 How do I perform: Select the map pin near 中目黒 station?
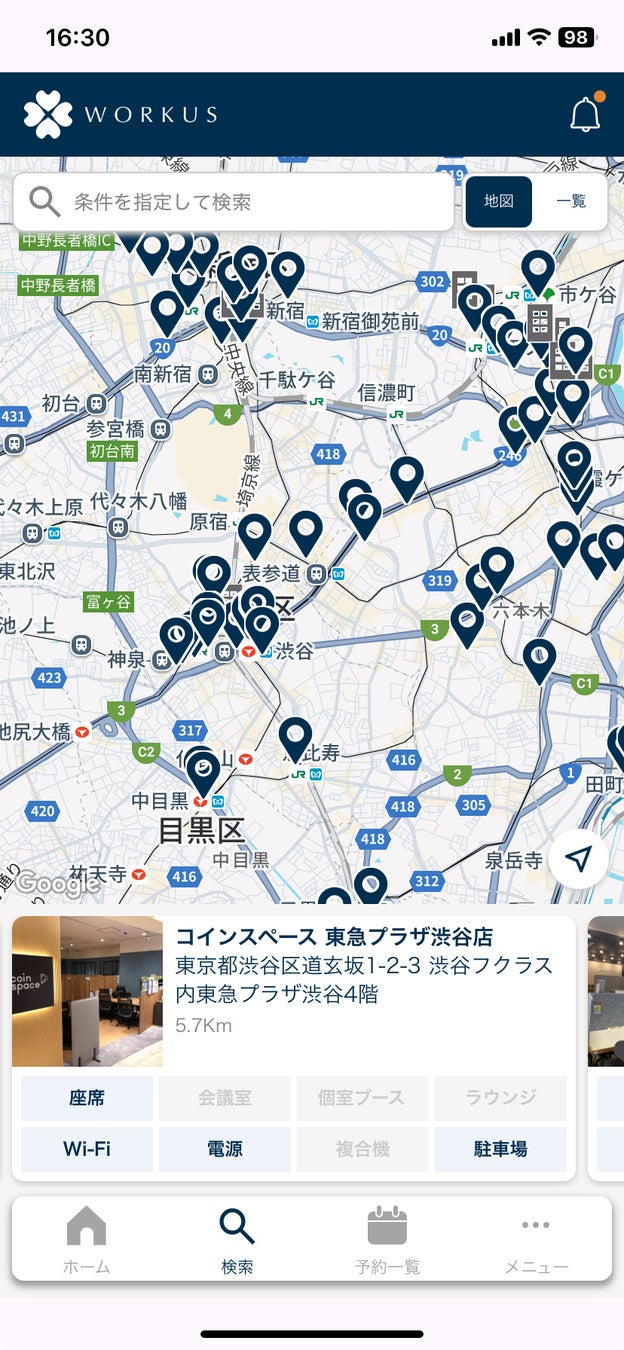click(x=203, y=770)
